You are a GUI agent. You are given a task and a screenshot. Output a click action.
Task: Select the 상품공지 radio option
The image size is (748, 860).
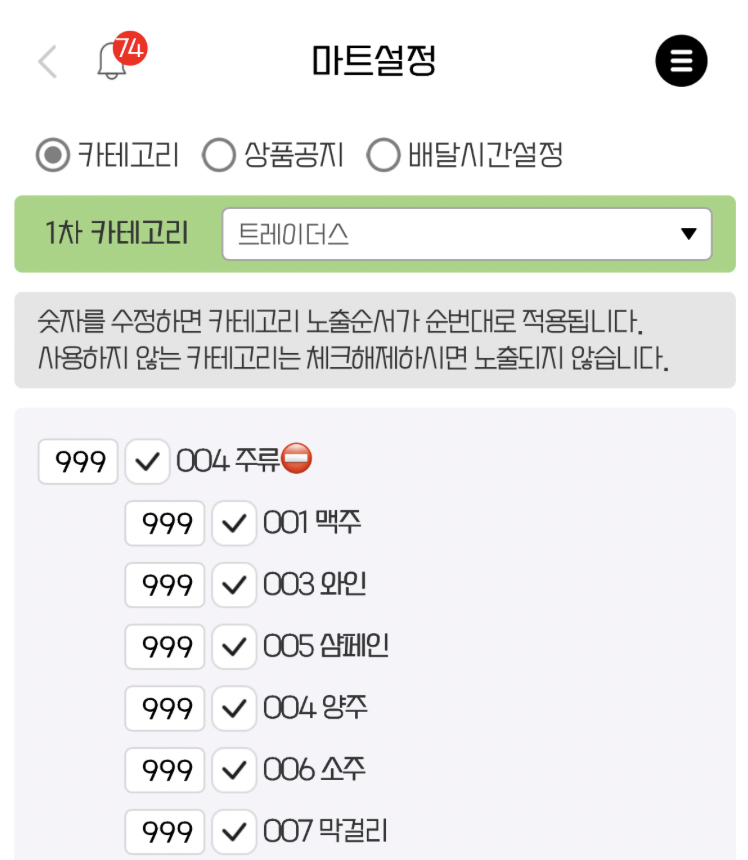(x=218, y=156)
